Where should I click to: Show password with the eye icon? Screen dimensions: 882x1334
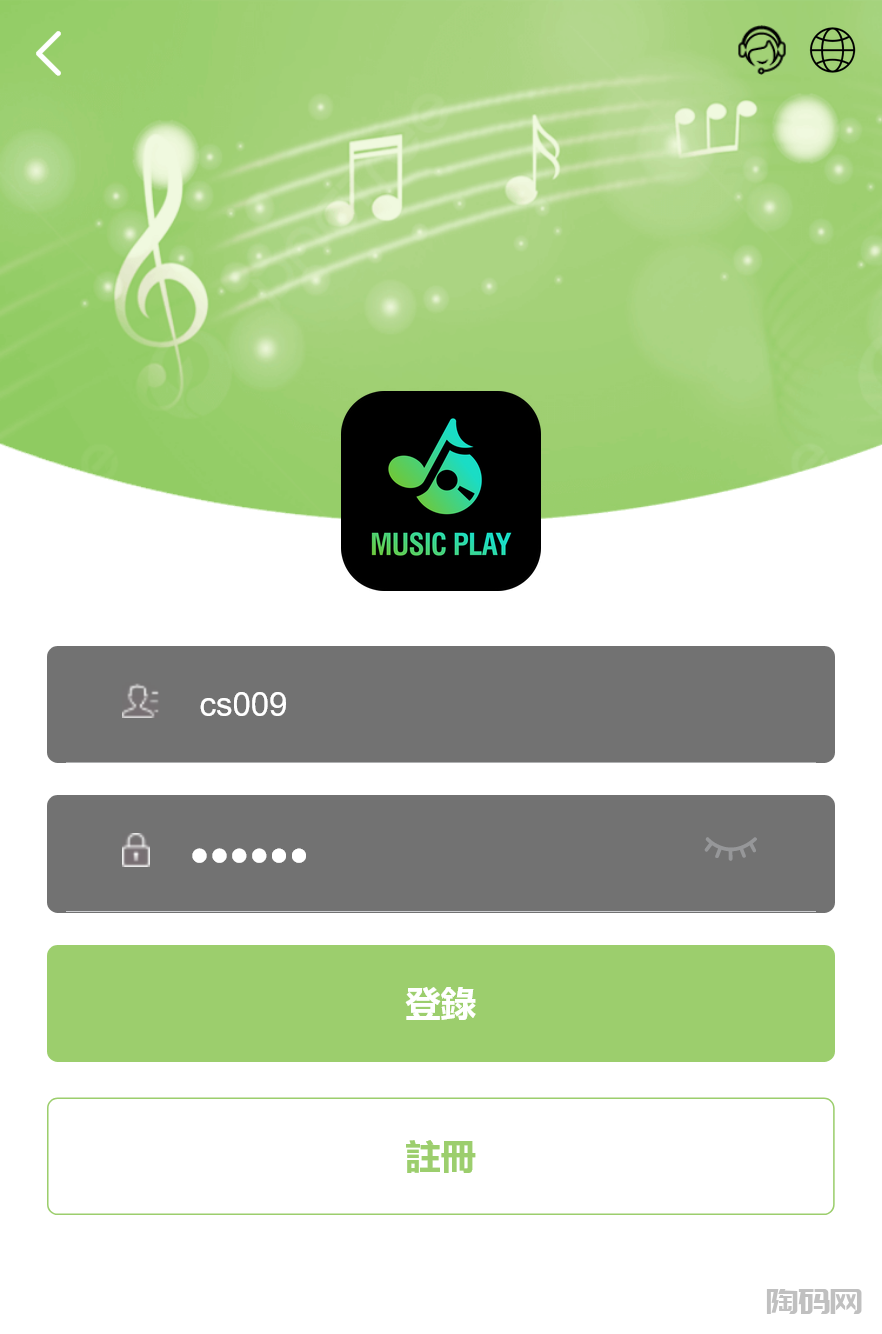(731, 849)
